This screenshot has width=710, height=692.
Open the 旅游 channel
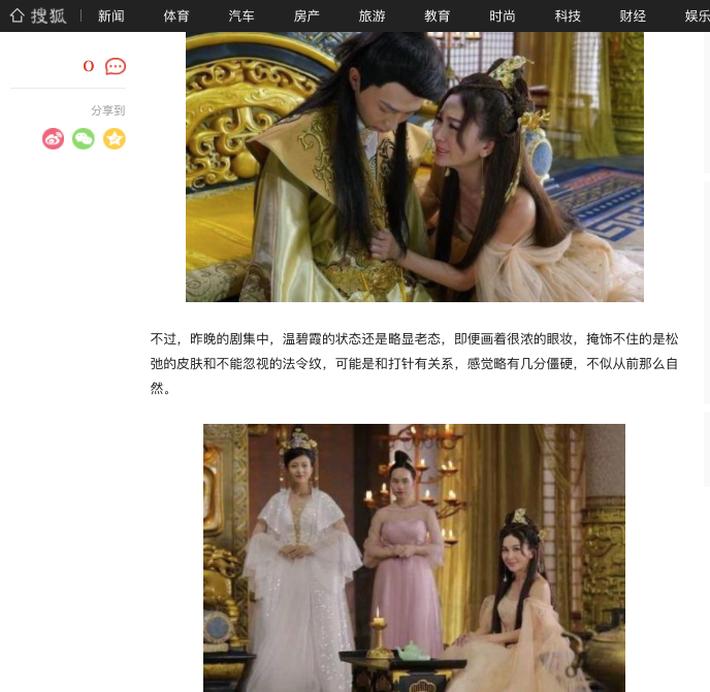click(372, 16)
